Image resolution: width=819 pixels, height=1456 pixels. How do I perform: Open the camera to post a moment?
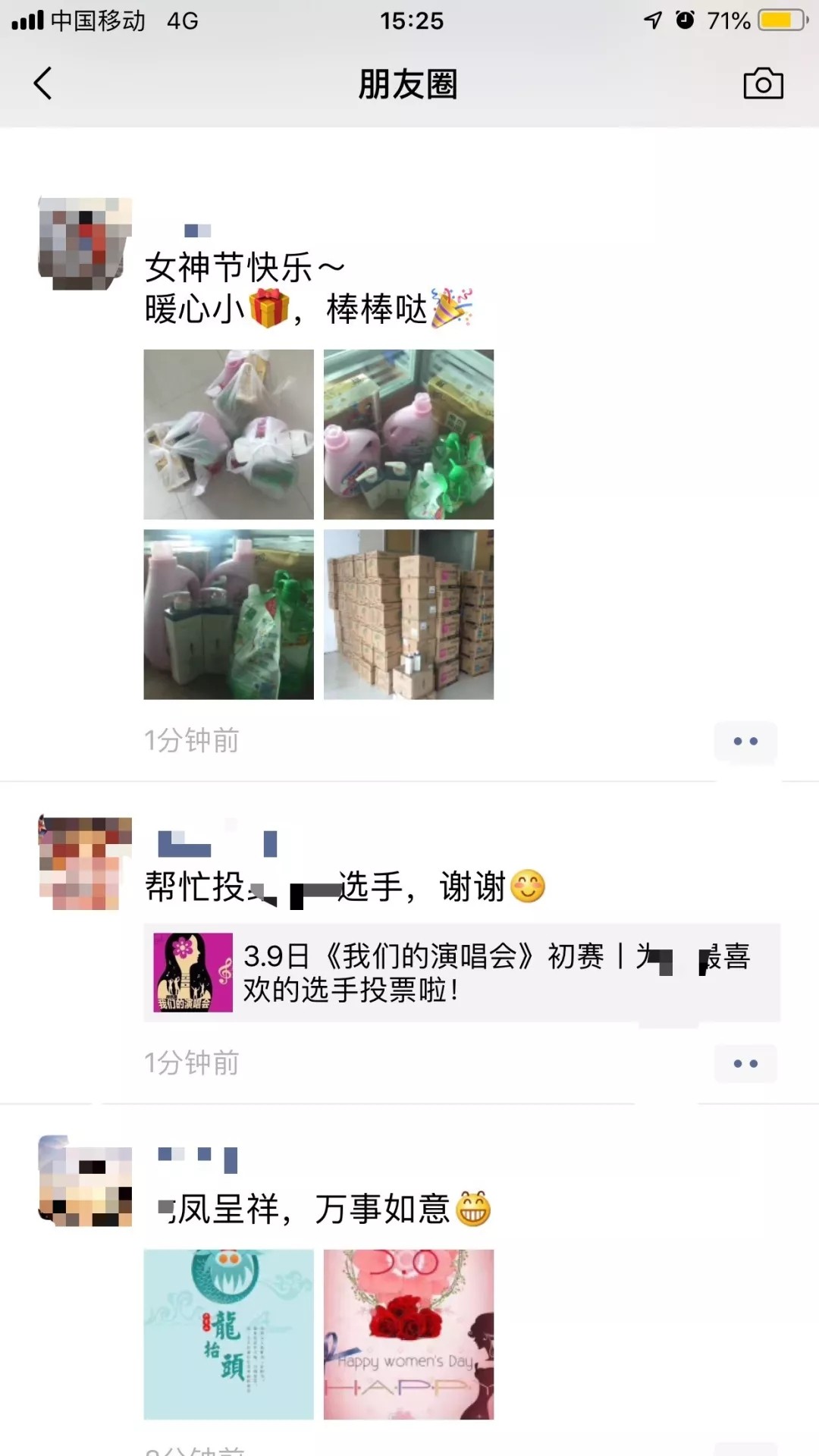[763, 83]
